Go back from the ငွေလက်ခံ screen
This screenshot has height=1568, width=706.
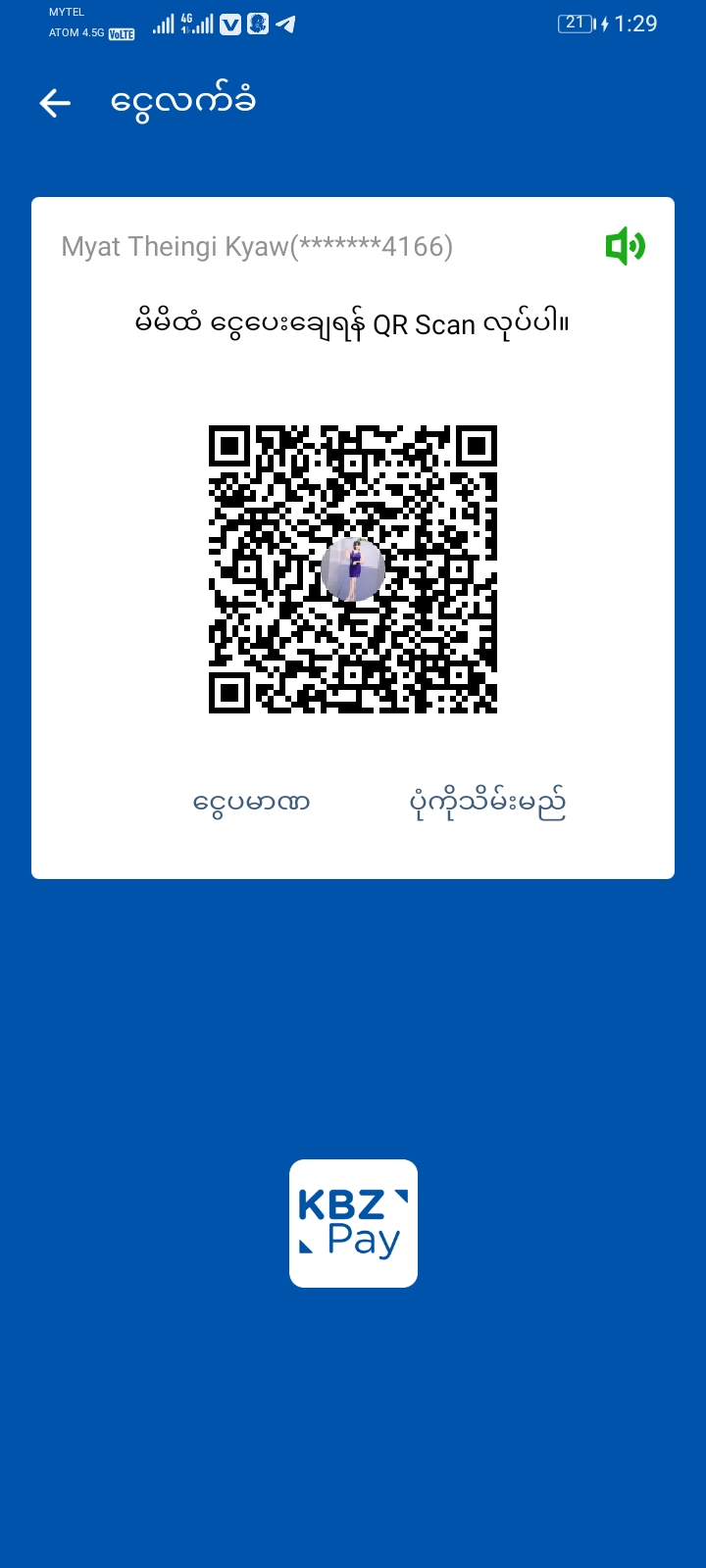(55, 103)
